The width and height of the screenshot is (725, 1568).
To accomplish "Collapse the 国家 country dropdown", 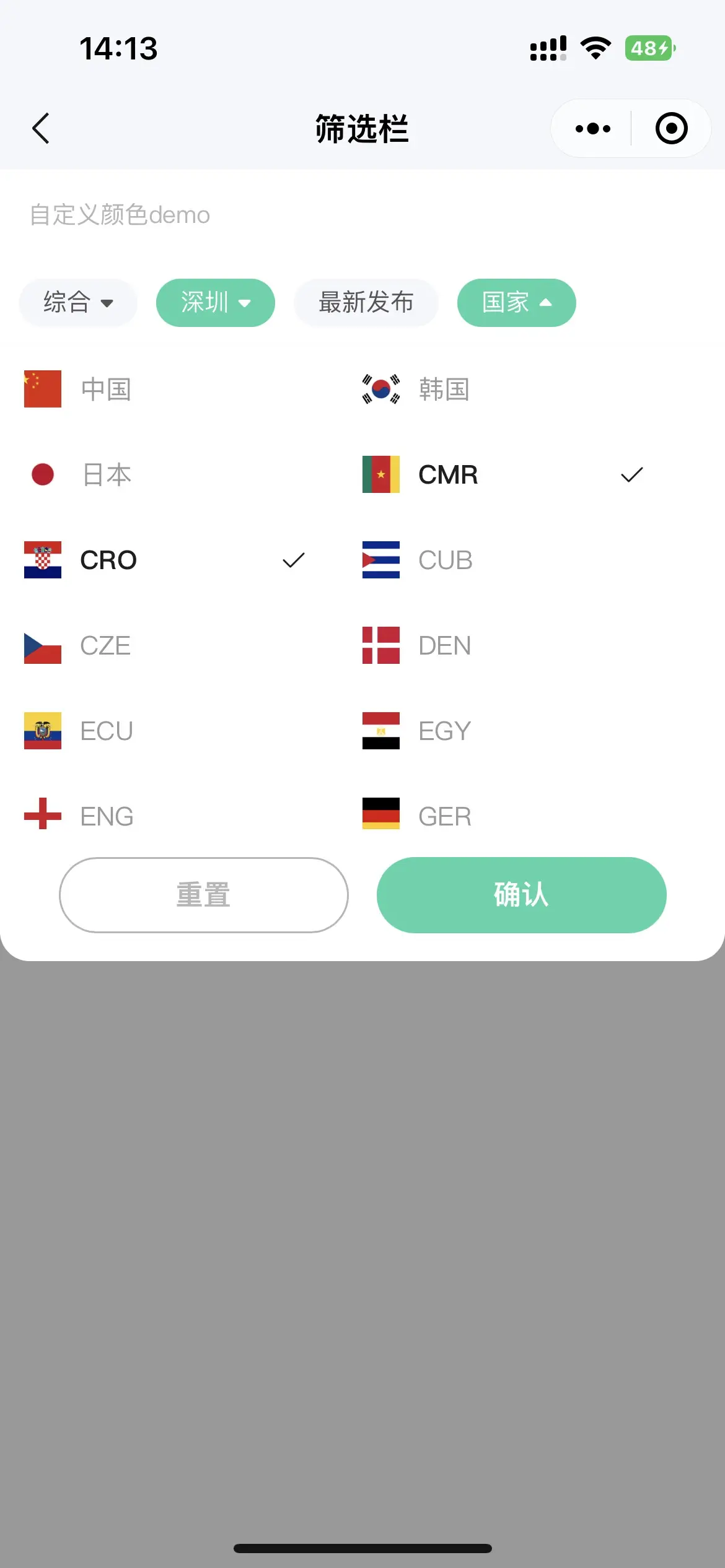I will 516,303.
